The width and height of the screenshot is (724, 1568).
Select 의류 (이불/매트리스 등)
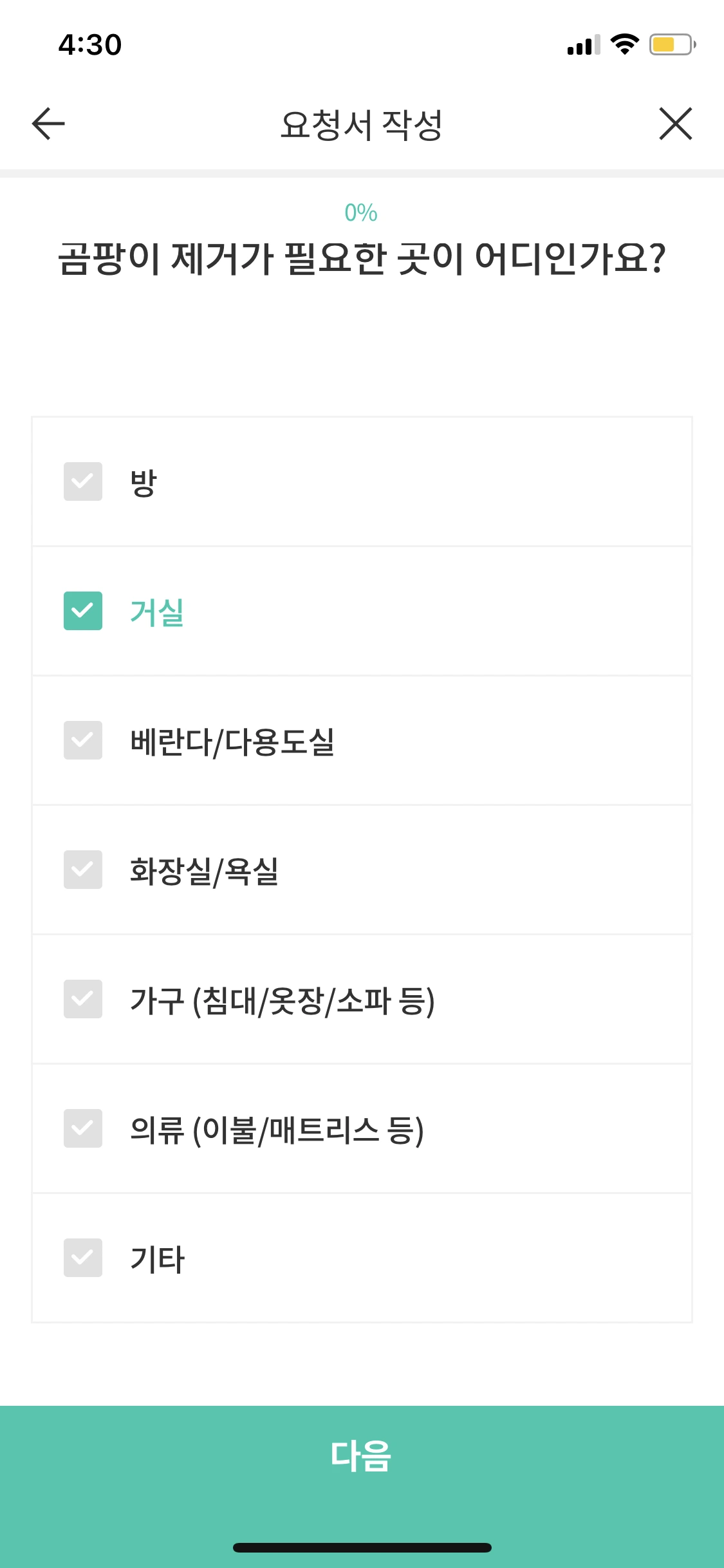click(x=83, y=1129)
